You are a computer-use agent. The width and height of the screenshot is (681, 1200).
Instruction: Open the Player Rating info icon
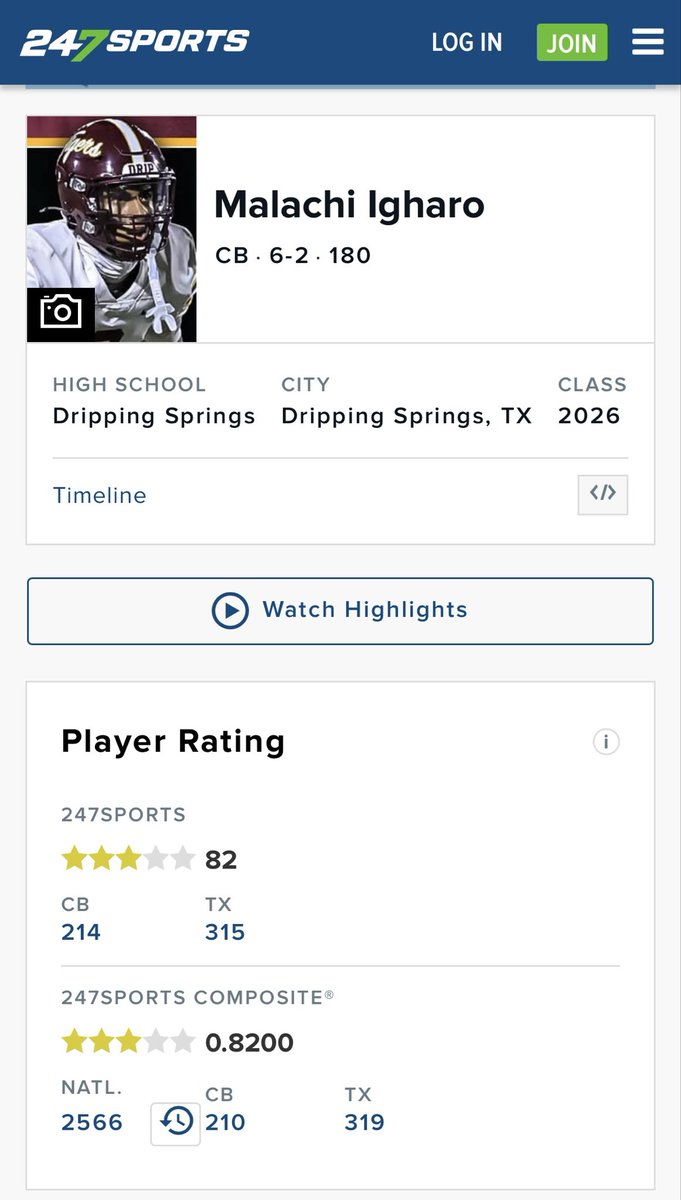[606, 742]
